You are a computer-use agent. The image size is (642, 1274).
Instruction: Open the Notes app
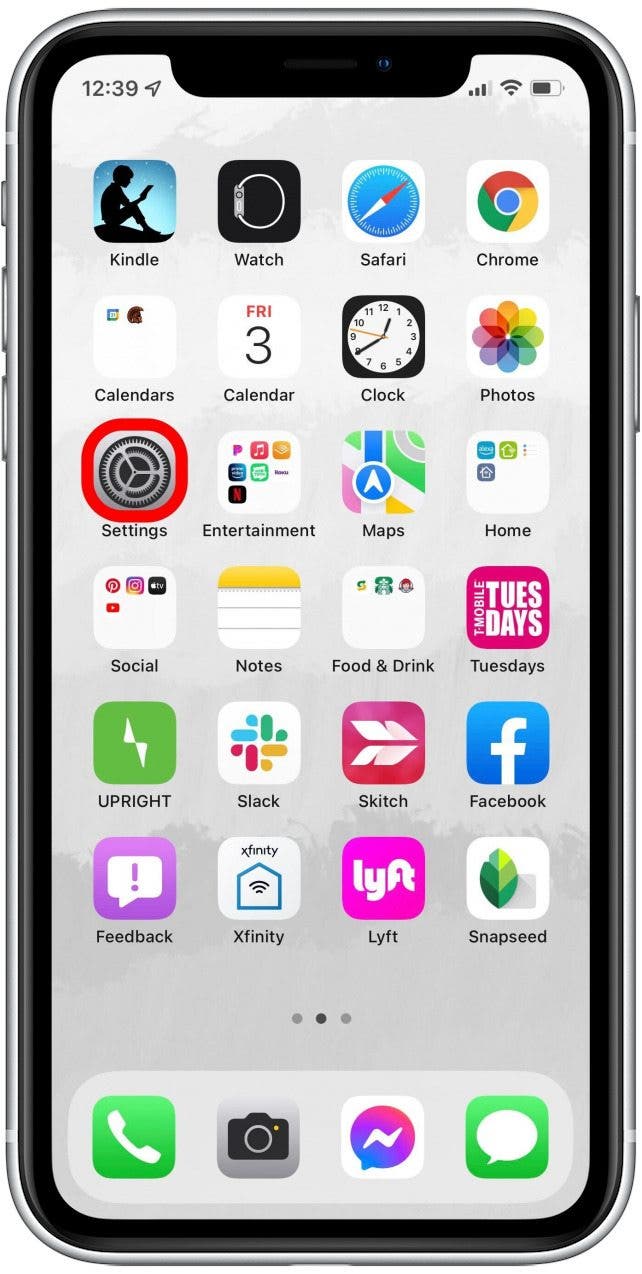259,608
